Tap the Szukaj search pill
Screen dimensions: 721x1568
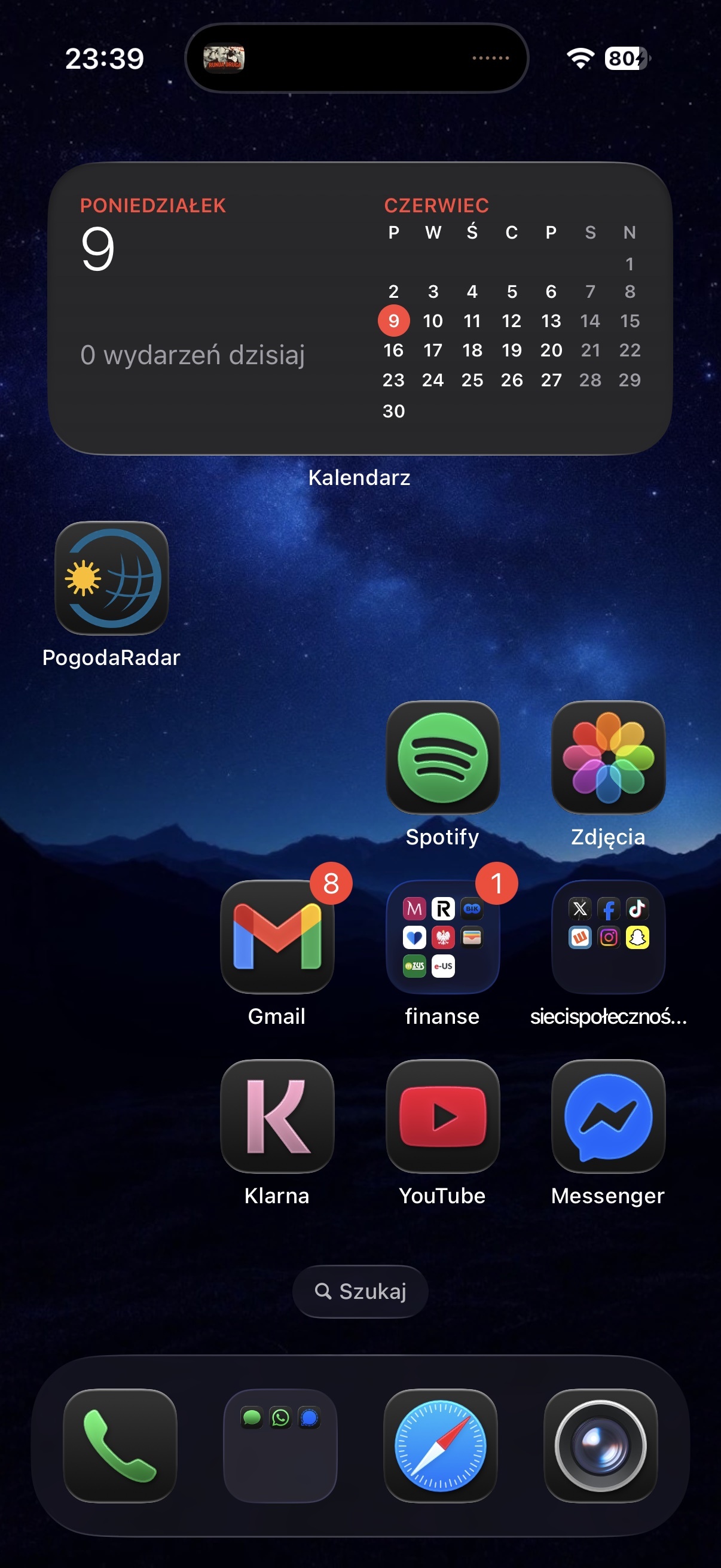[x=360, y=1291]
